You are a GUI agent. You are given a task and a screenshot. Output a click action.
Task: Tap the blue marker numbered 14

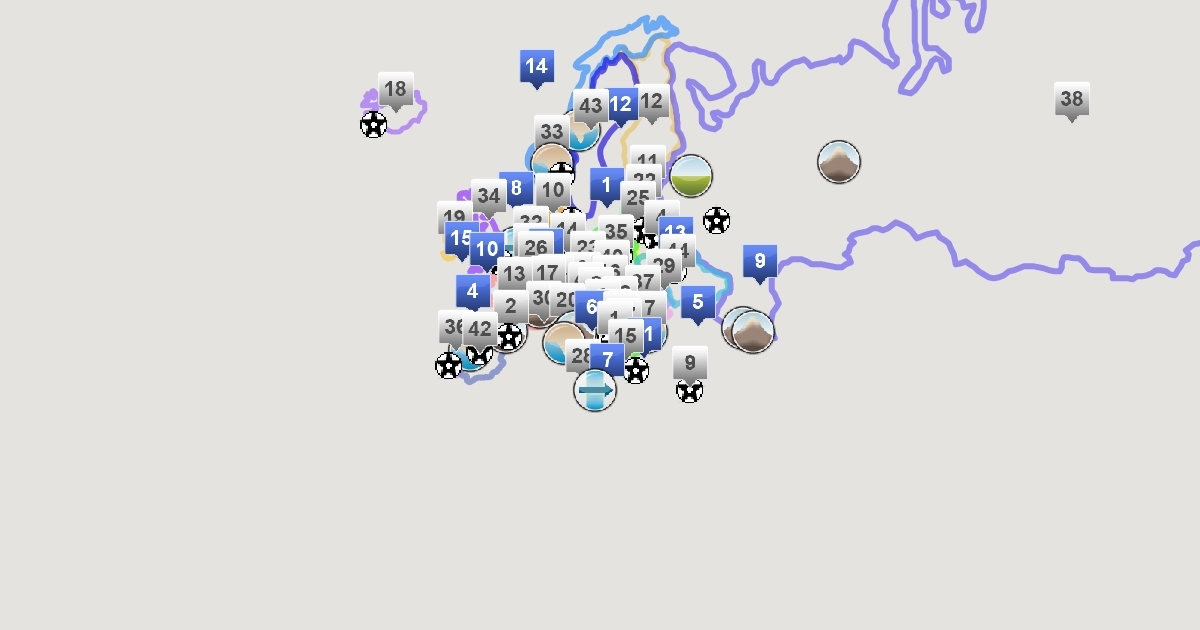point(537,67)
